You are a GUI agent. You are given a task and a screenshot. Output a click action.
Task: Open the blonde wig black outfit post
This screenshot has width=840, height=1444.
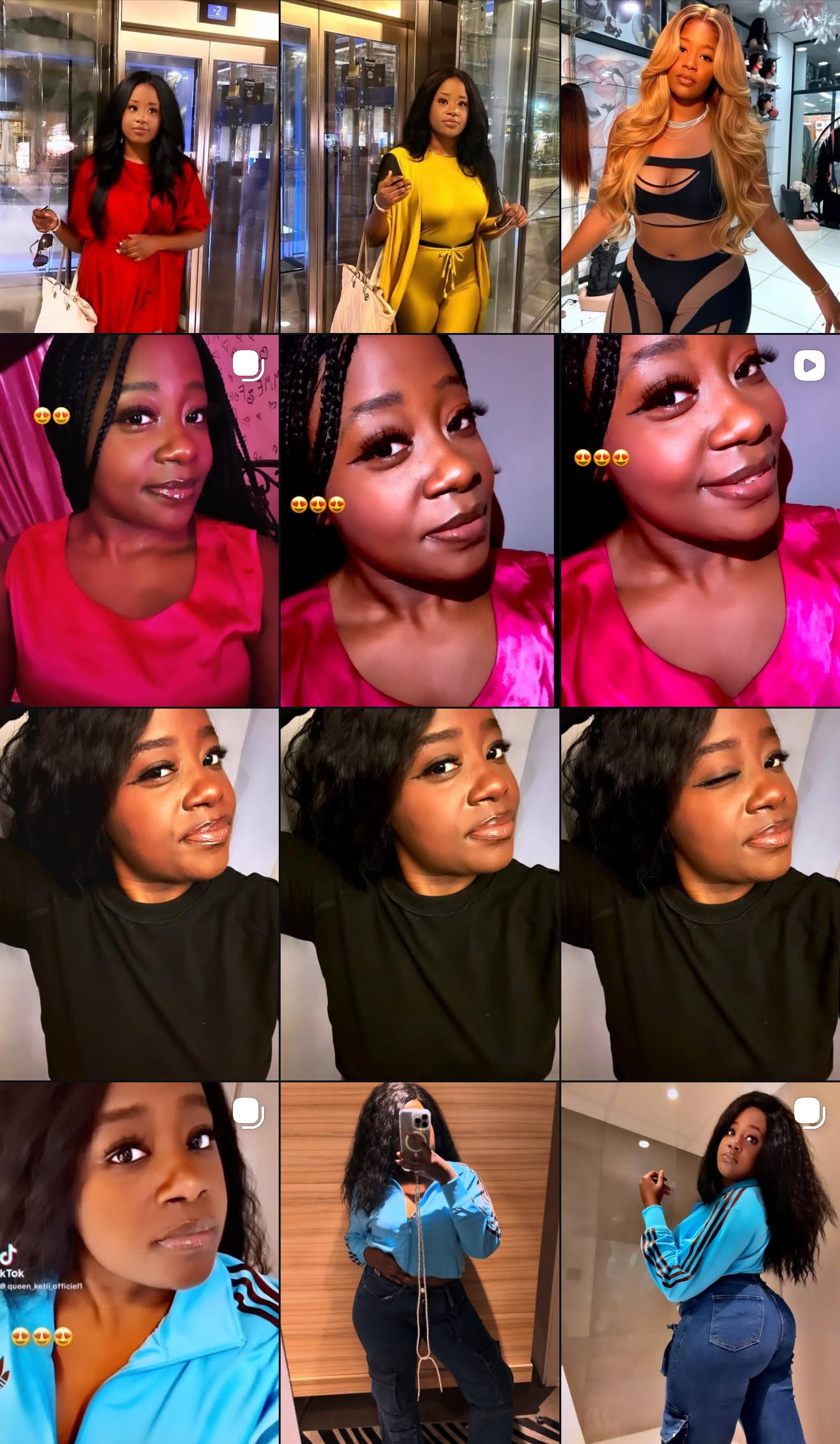[x=700, y=166]
